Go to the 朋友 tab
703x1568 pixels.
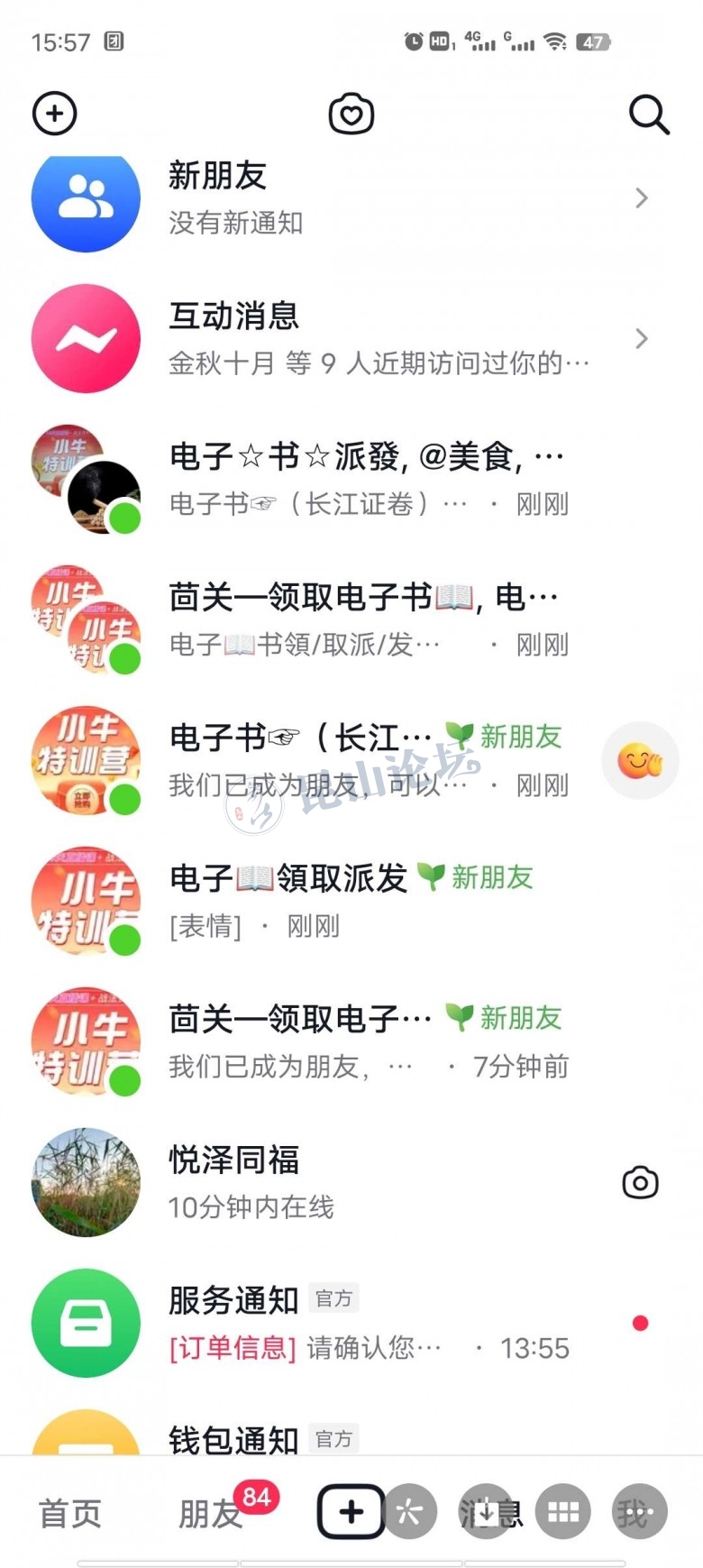pyautogui.click(x=210, y=1514)
